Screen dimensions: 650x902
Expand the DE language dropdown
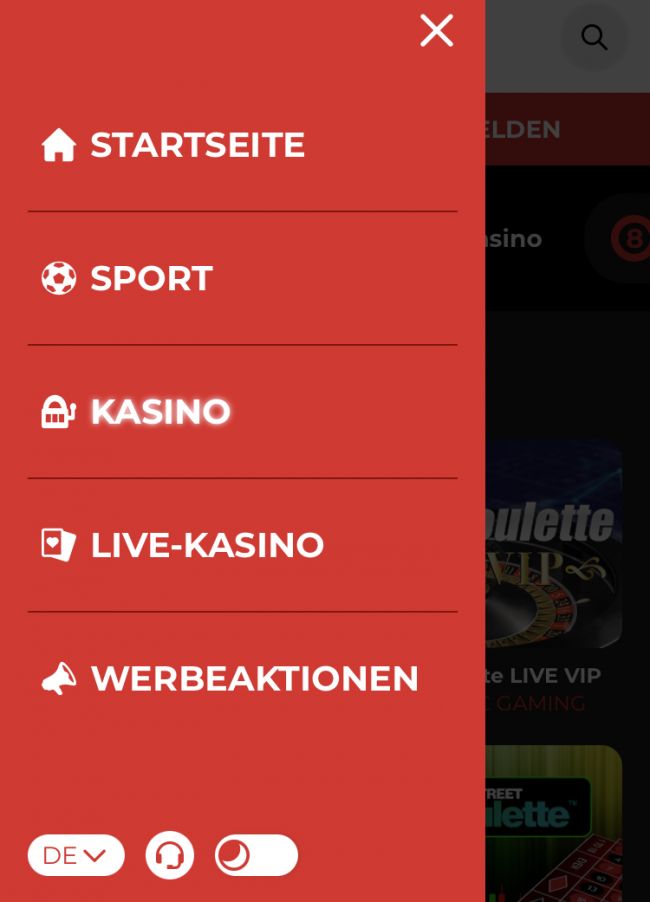76,855
